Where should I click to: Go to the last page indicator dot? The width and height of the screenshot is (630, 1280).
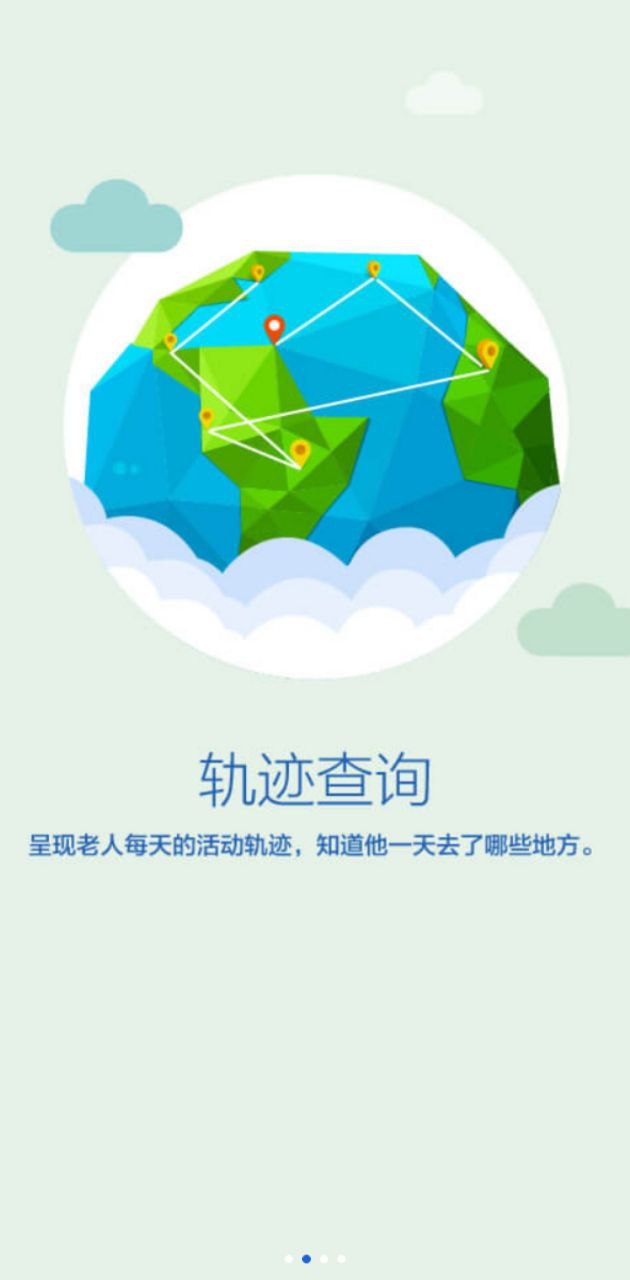point(341,1259)
